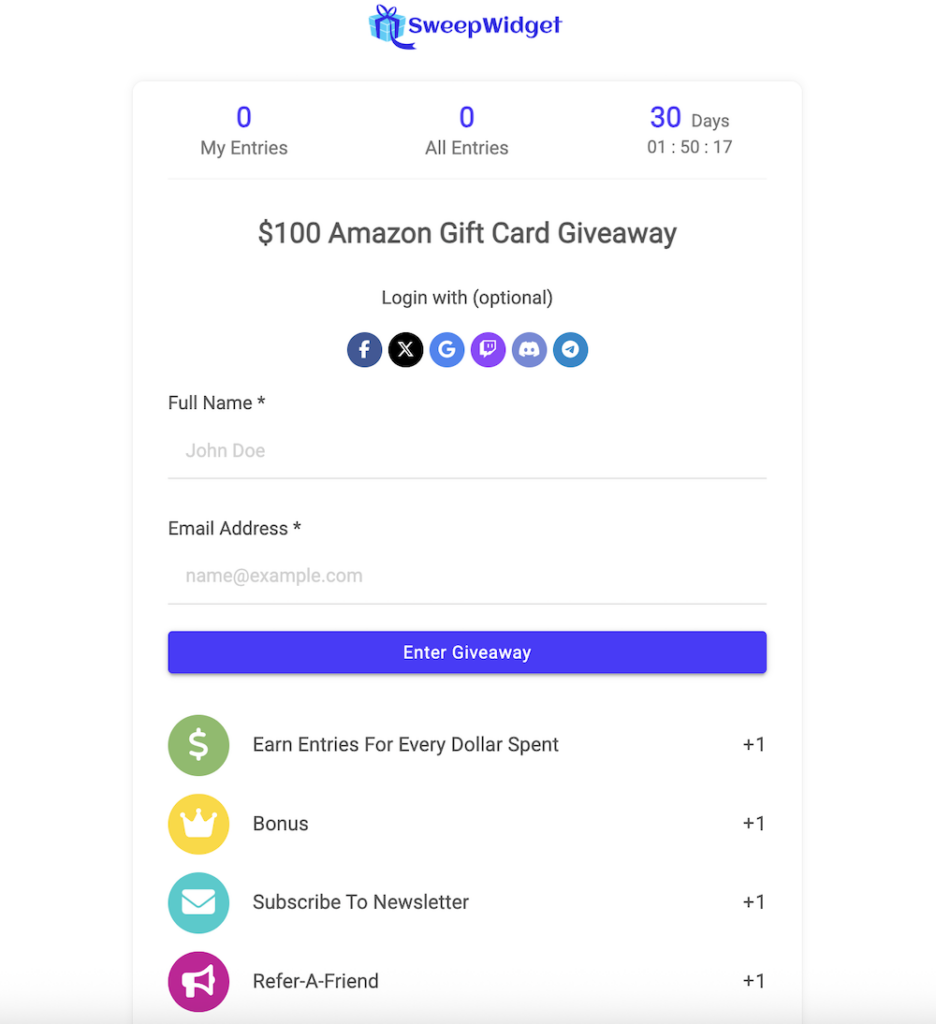This screenshot has height=1024, width=936.
Task: Tap the Enter Giveaway button
Action: pyautogui.click(x=467, y=652)
